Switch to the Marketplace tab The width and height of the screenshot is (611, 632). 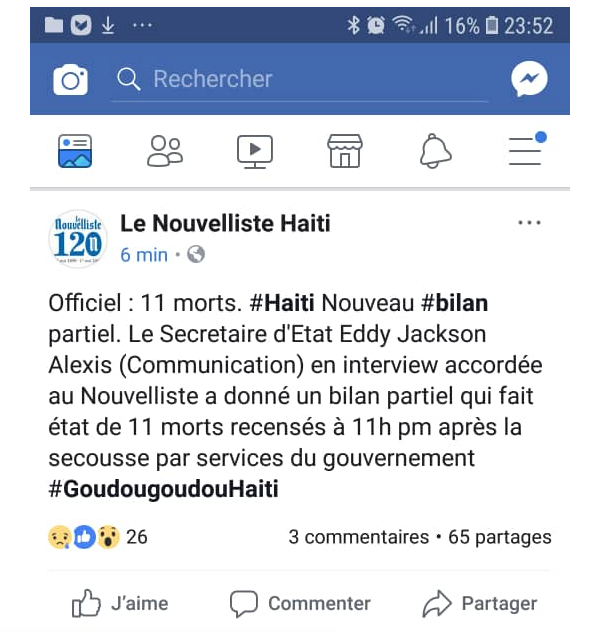click(344, 151)
